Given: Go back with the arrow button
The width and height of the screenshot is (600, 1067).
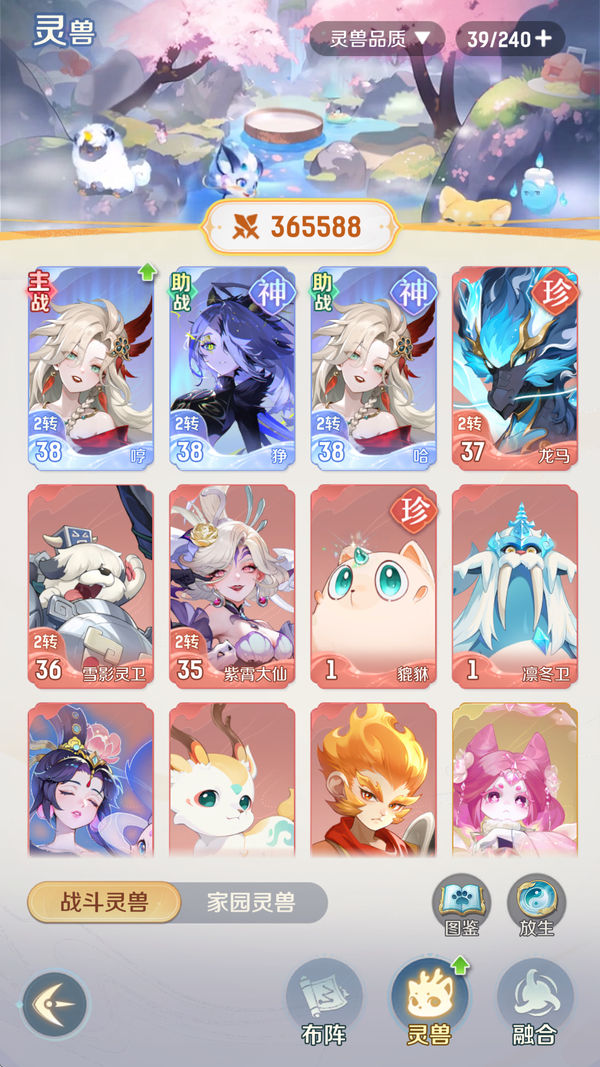Looking at the screenshot, I should pos(55,1005).
